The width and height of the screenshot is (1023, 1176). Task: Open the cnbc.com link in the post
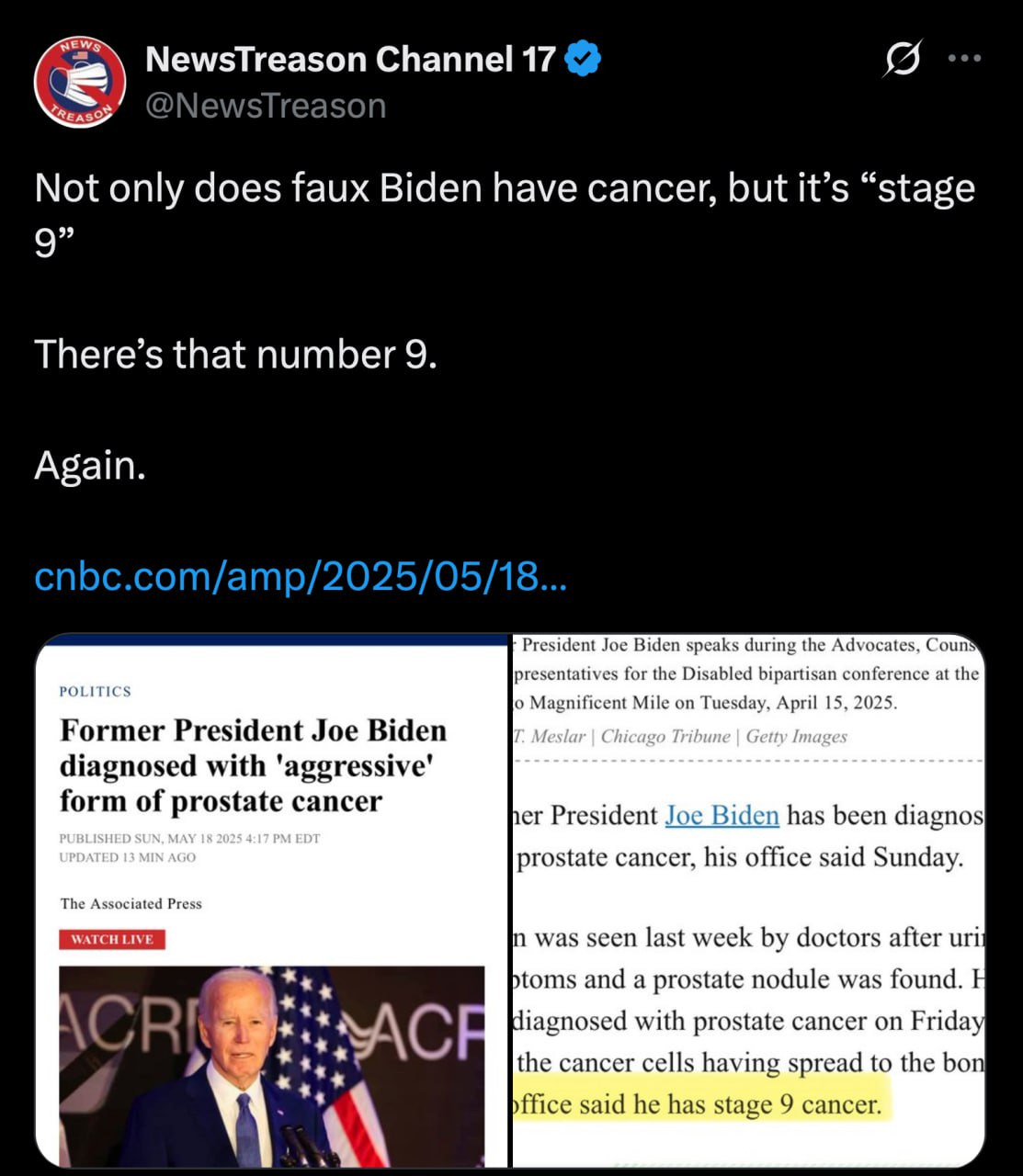tap(301, 577)
